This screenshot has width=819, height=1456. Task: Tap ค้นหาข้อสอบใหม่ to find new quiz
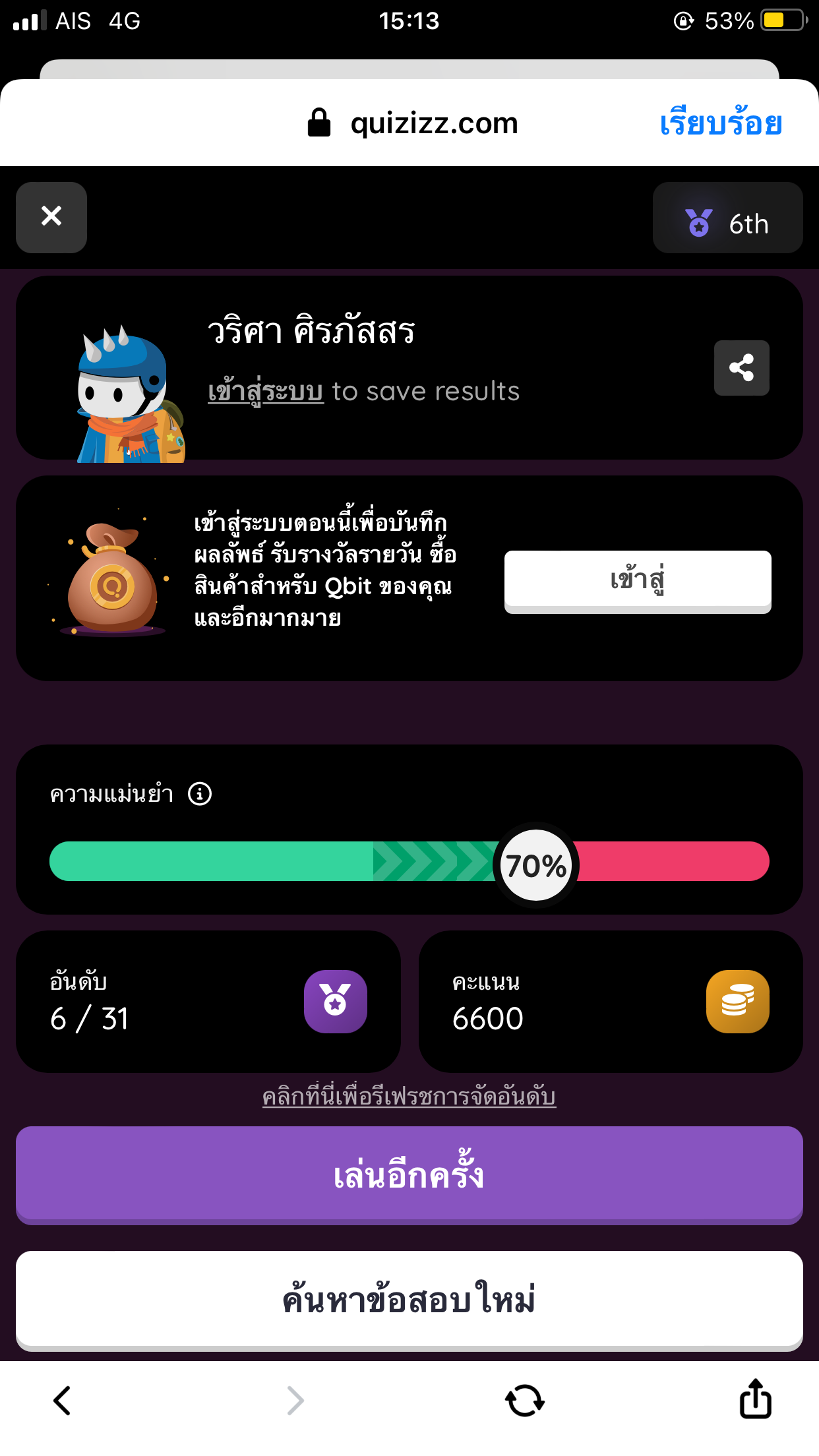tap(409, 1299)
